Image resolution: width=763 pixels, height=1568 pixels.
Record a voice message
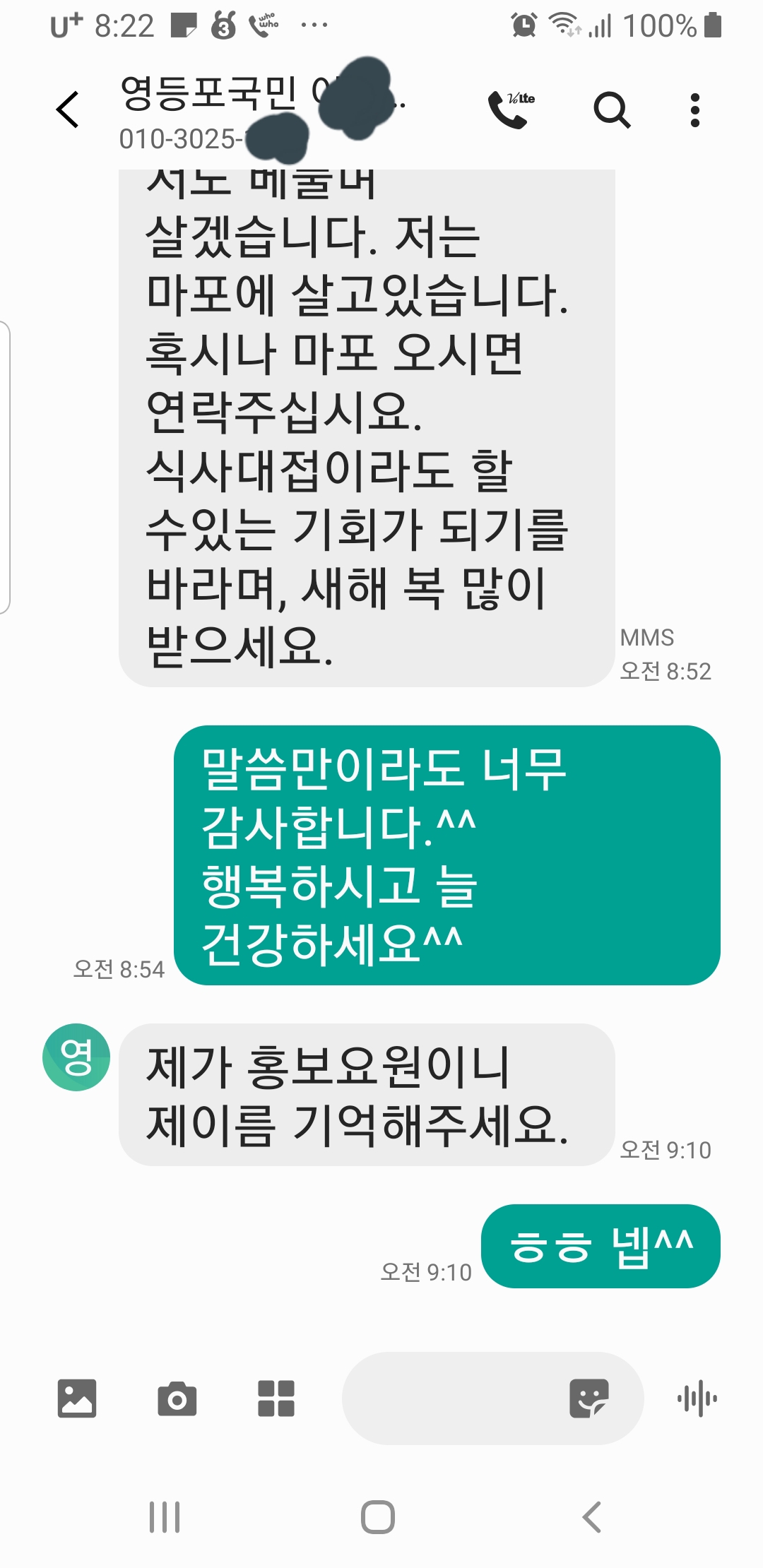click(x=697, y=1398)
